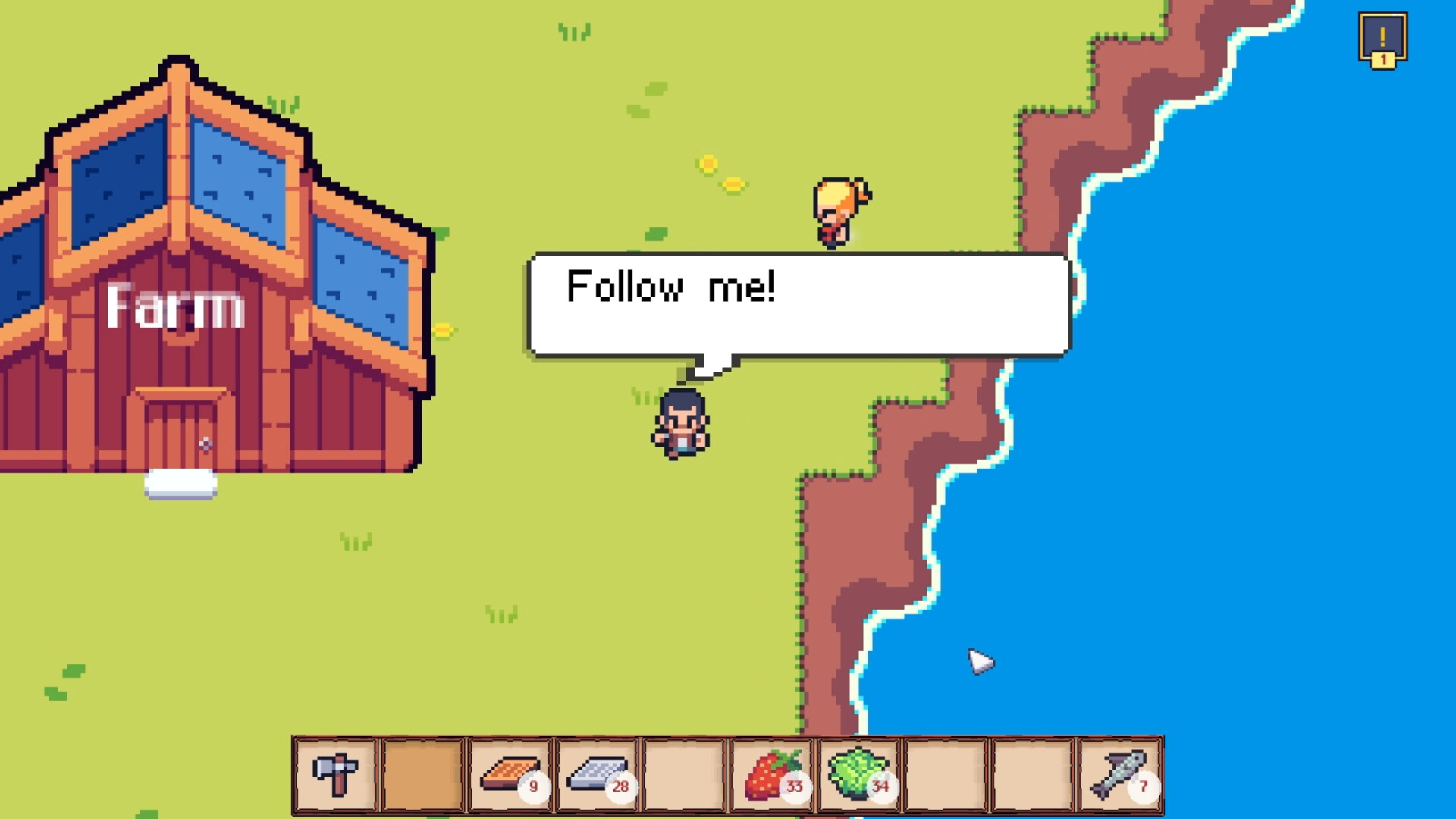This screenshot has width=1456, height=819.
Task: Select the lettuce slot with 34
Action: coord(858,775)
